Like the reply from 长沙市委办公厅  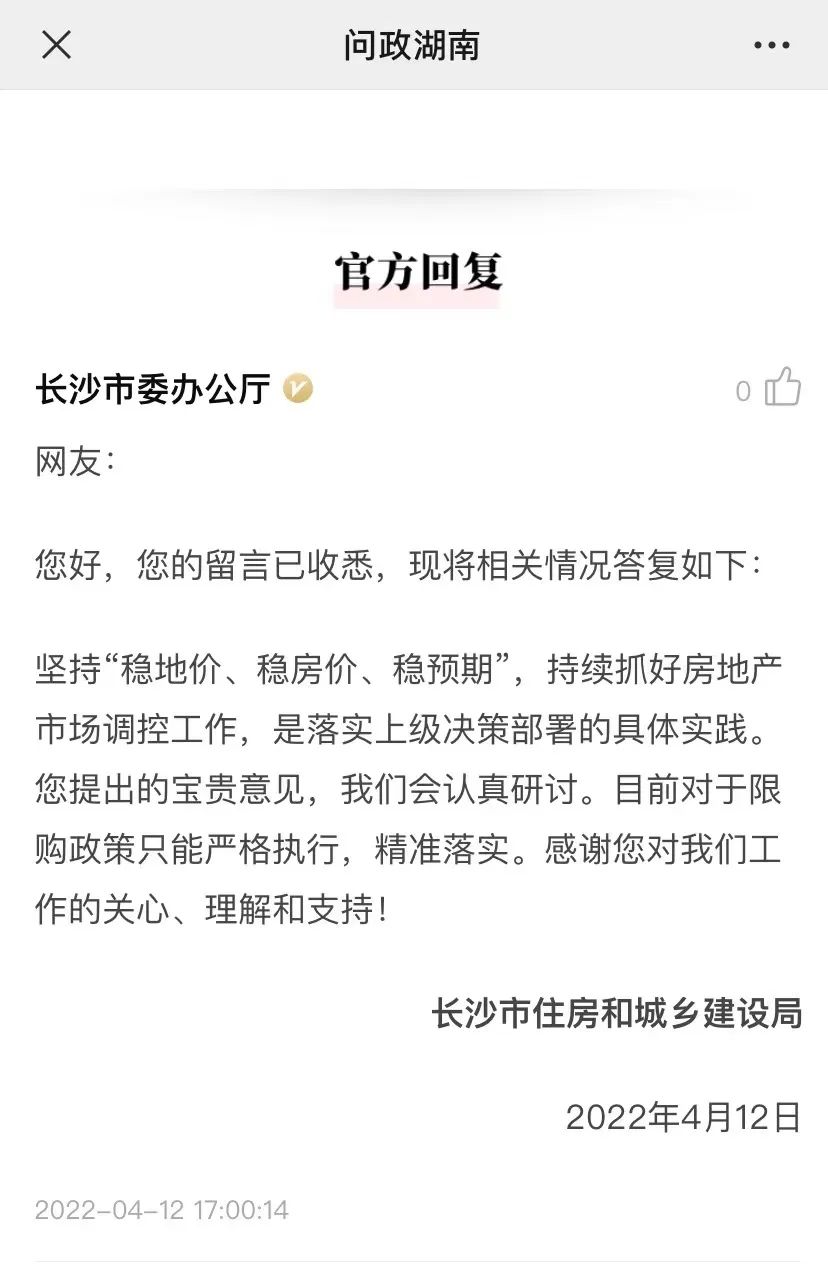pos(782,388)
